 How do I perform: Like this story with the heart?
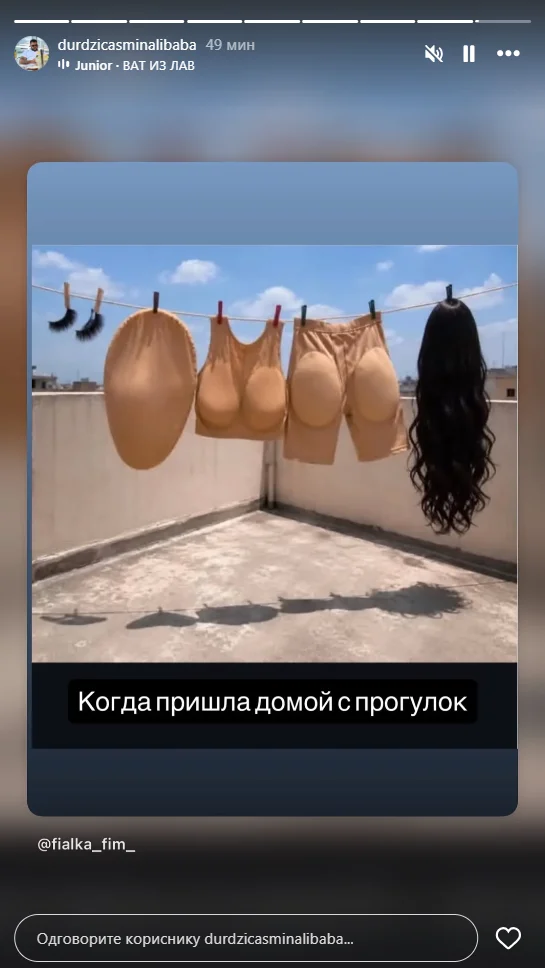point(509,938)
